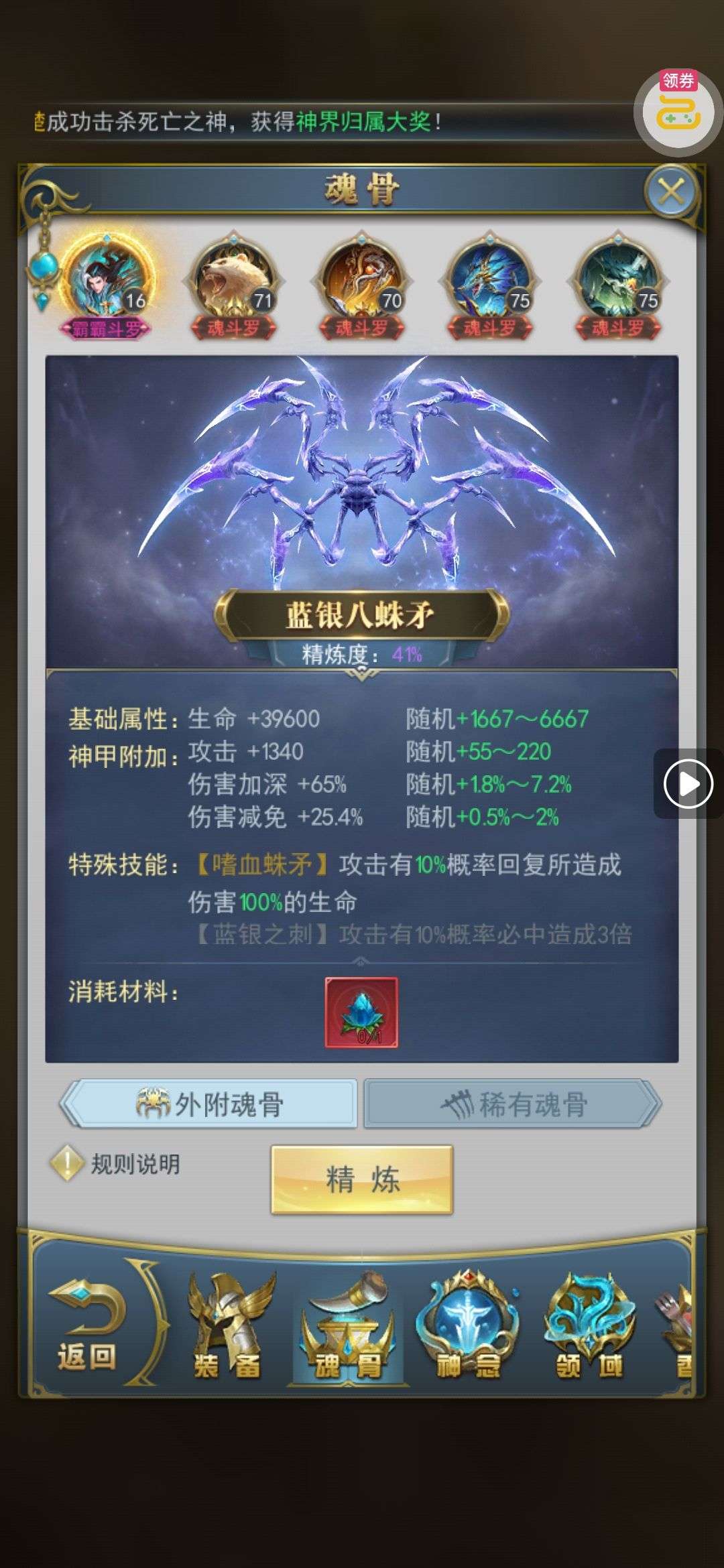
Task: Open 规则说明 rules explanation
Action: pyautogui.click(x=117, y=1164)
